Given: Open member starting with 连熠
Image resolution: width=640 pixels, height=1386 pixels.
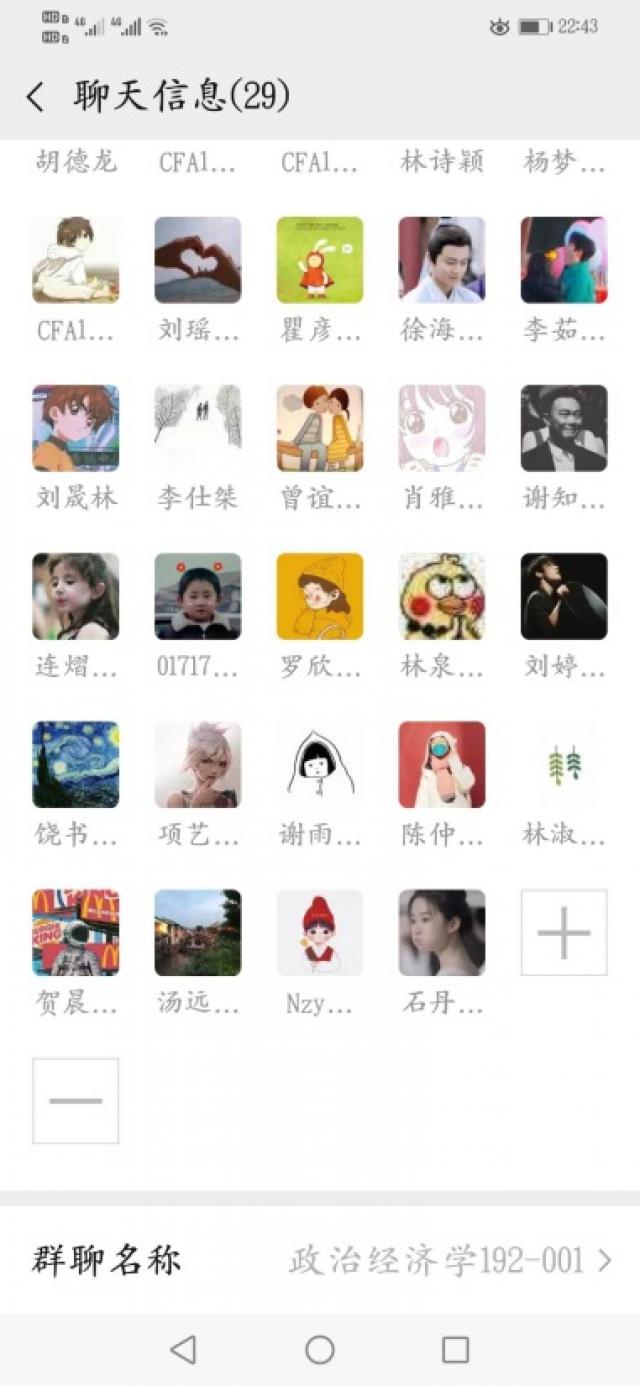Looking at the screenshot, I should (76, 596).
